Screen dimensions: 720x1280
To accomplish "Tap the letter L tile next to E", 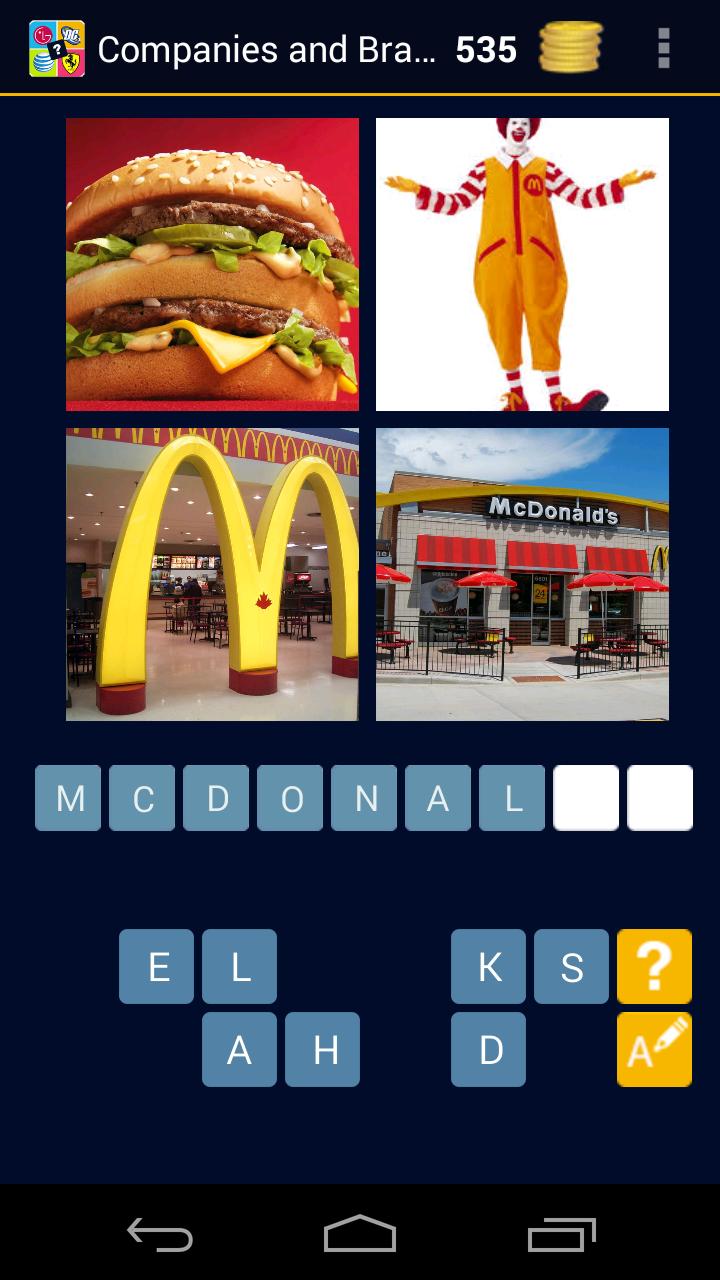I will point(239,965).
